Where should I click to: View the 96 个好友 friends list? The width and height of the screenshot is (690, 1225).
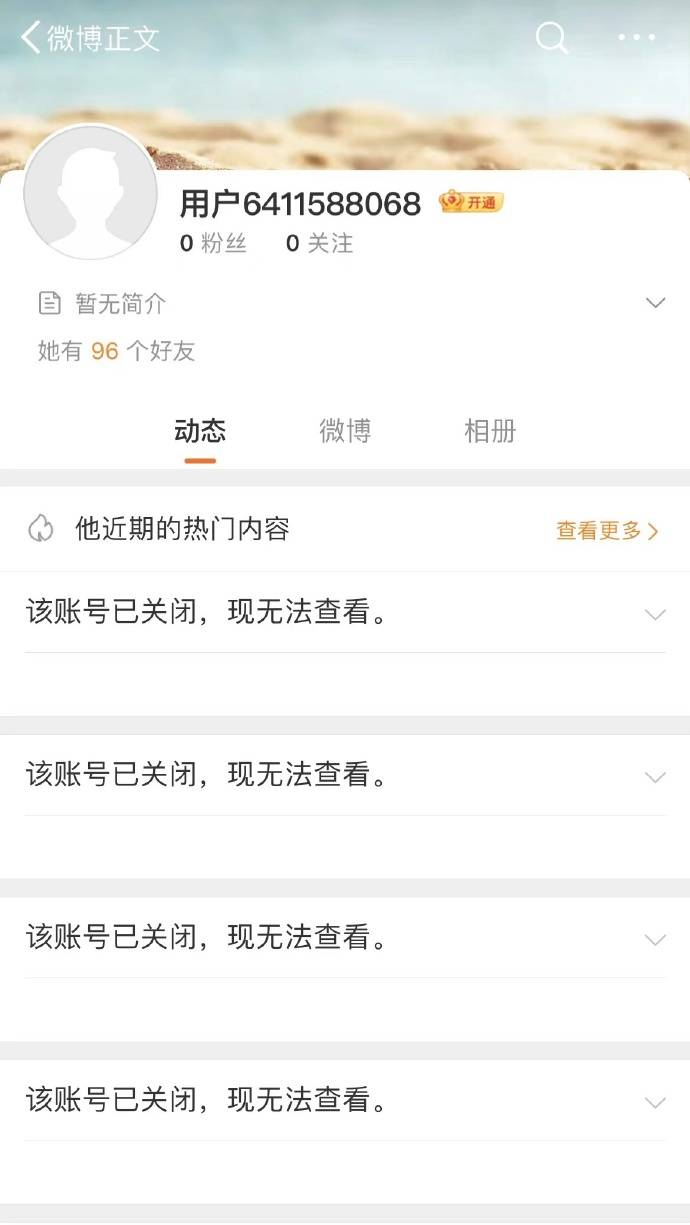[116, 351]
